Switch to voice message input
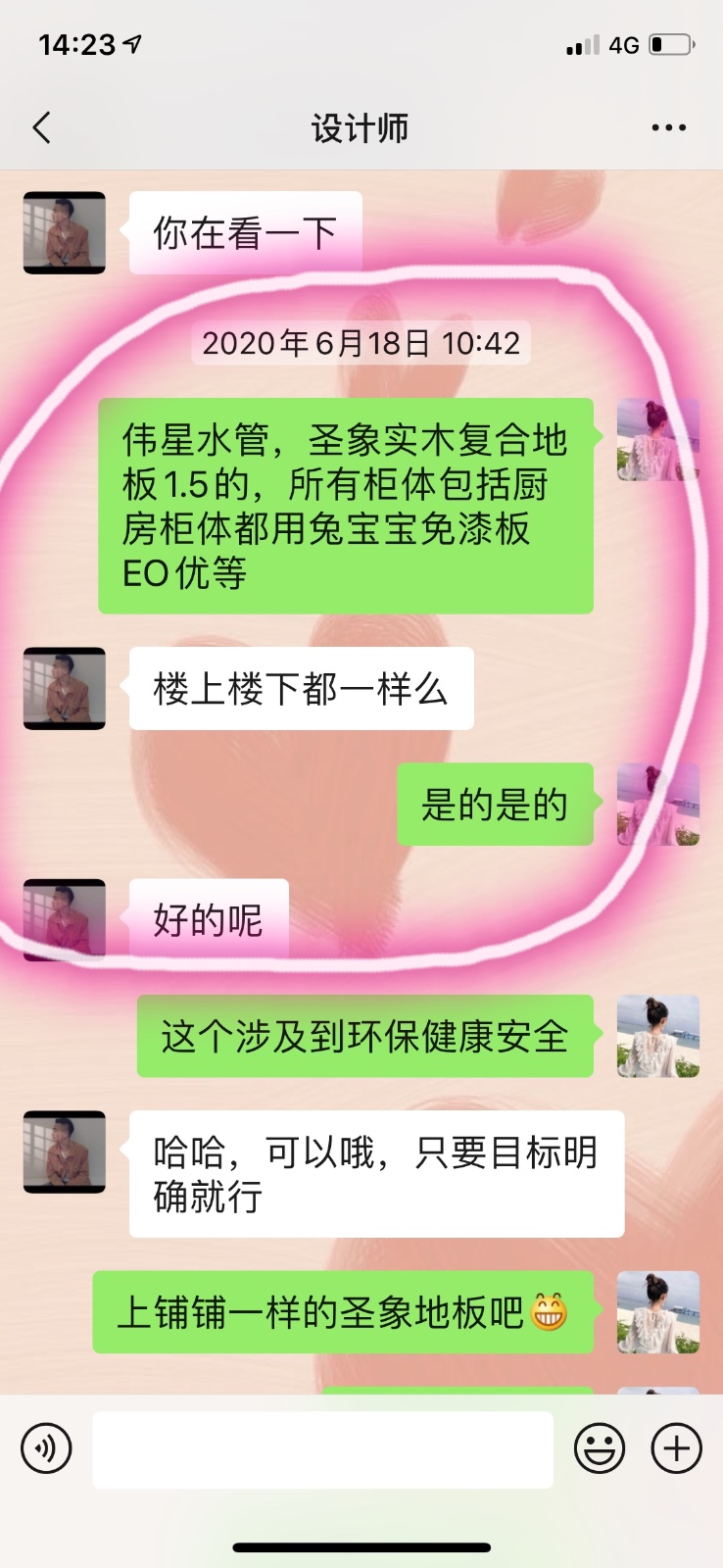The width and height of the screenshot is (723, 1568). point(46,1448)
